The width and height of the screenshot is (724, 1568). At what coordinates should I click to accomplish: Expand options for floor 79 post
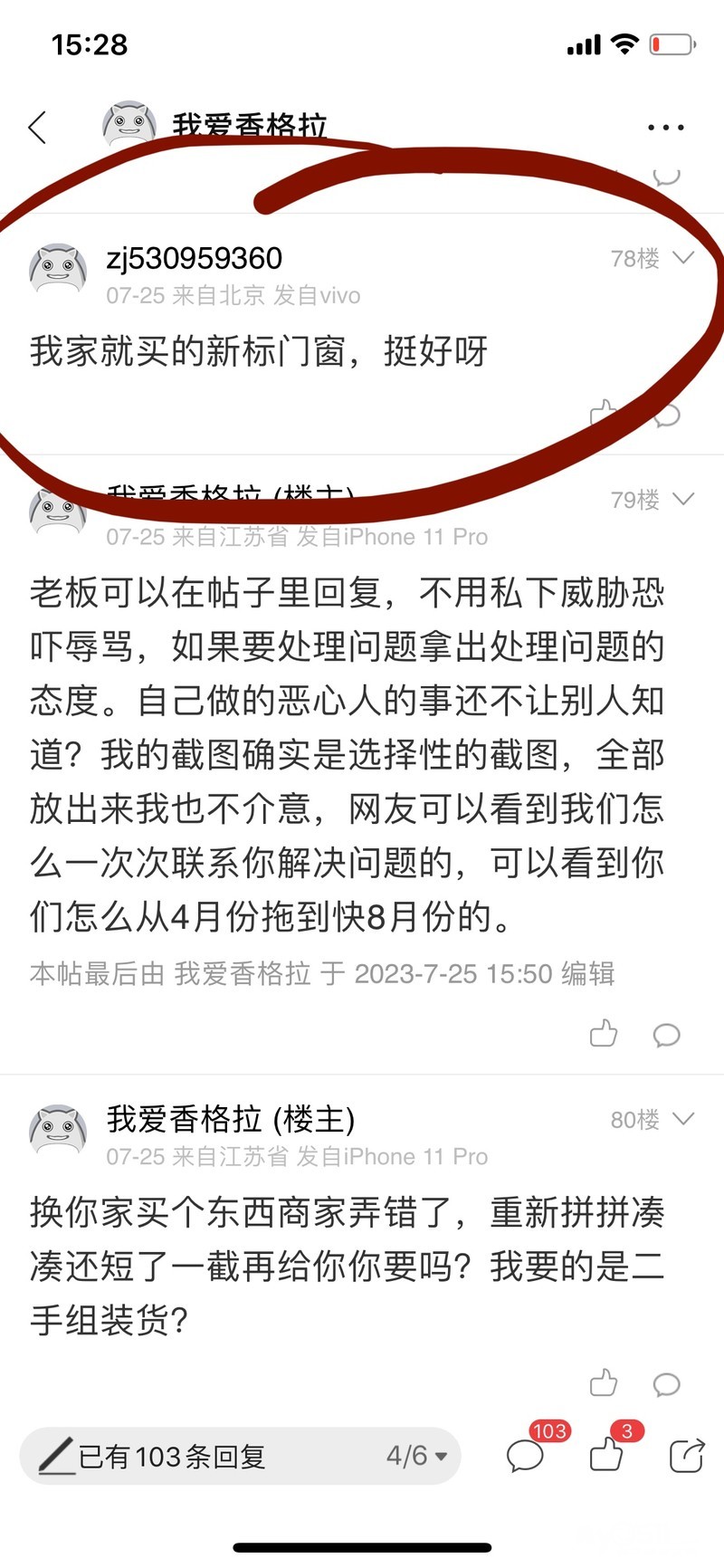(x=684, y=499)
